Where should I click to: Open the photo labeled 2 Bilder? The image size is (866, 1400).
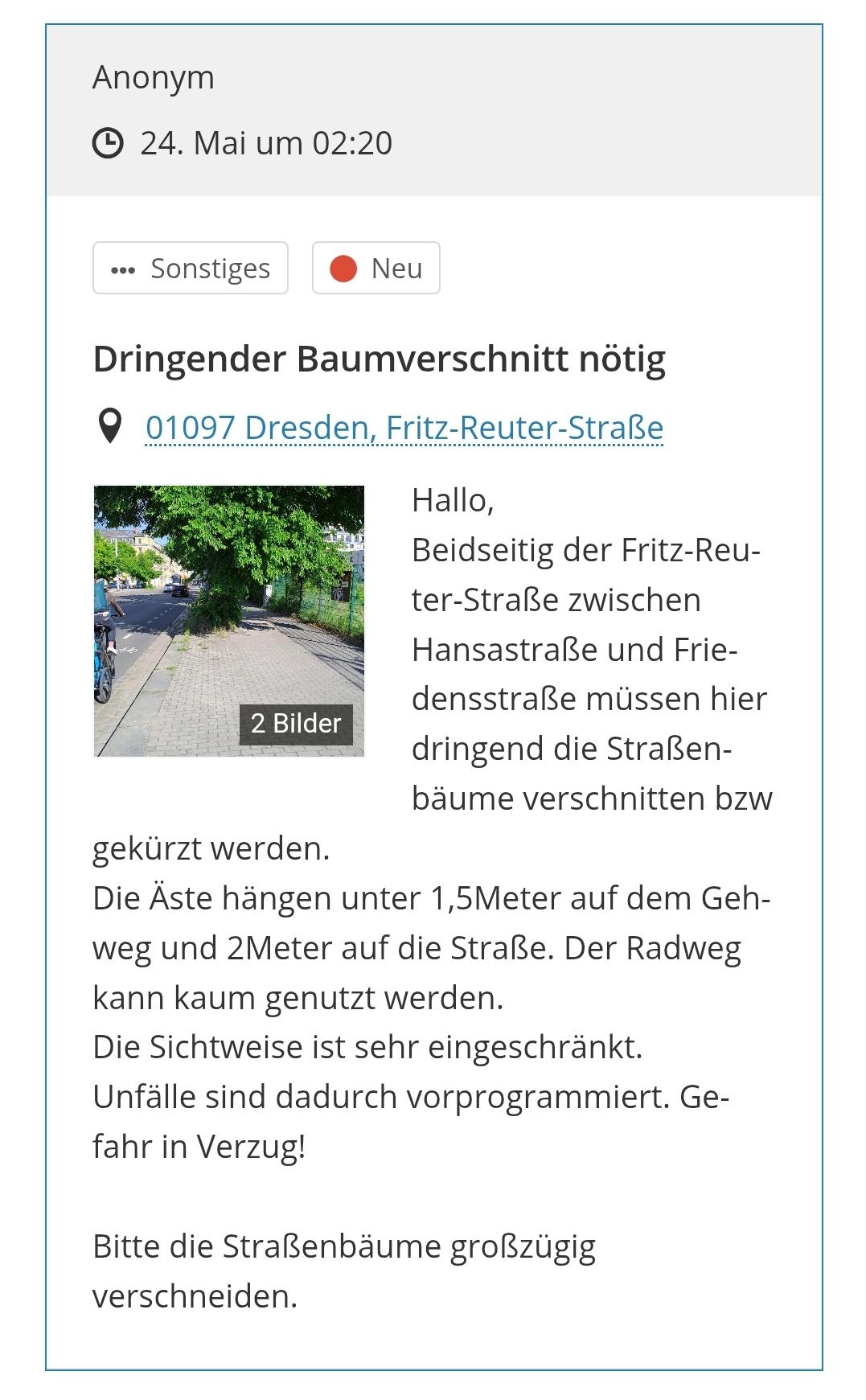[229, 621]
